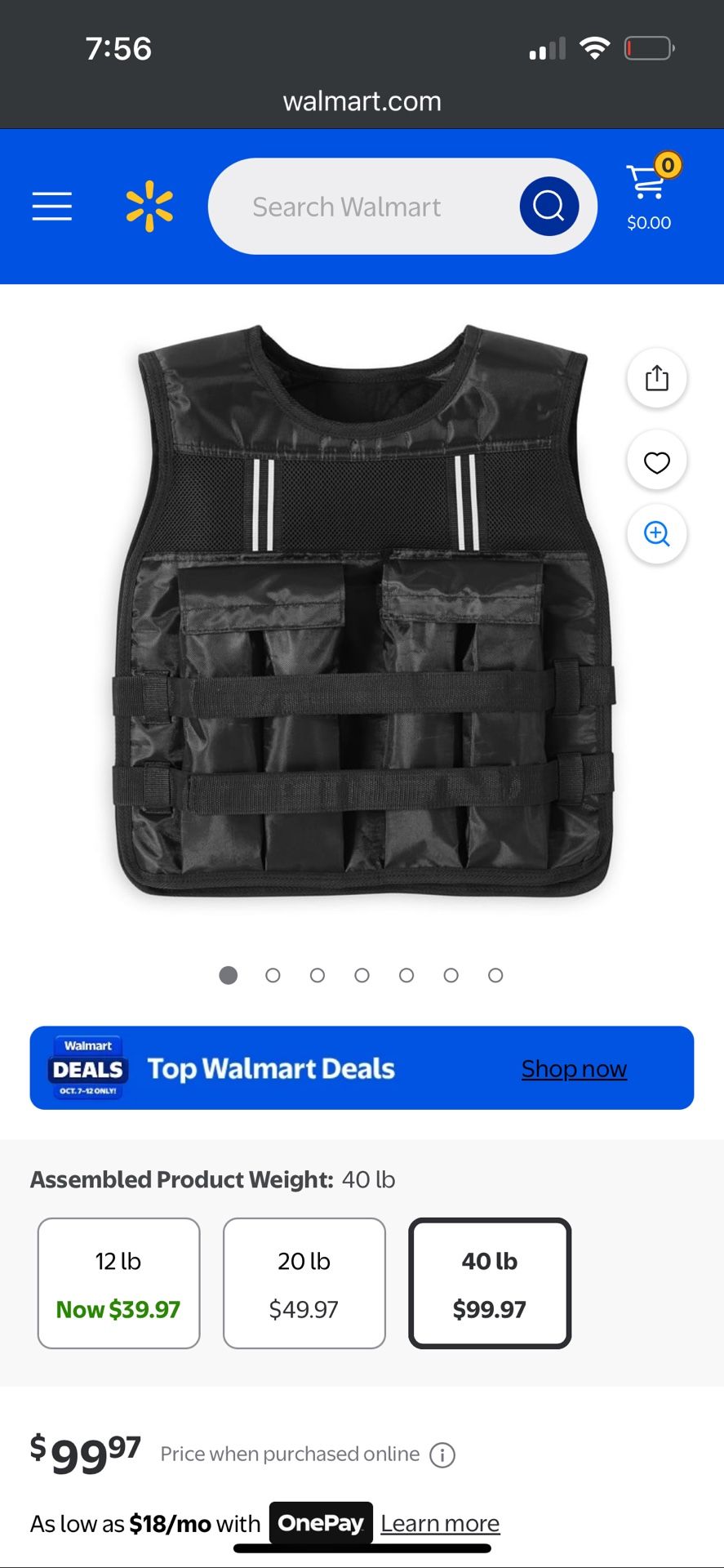Go to Walmart home via spark logo
724x1568 pixels.
pos(149,206)
